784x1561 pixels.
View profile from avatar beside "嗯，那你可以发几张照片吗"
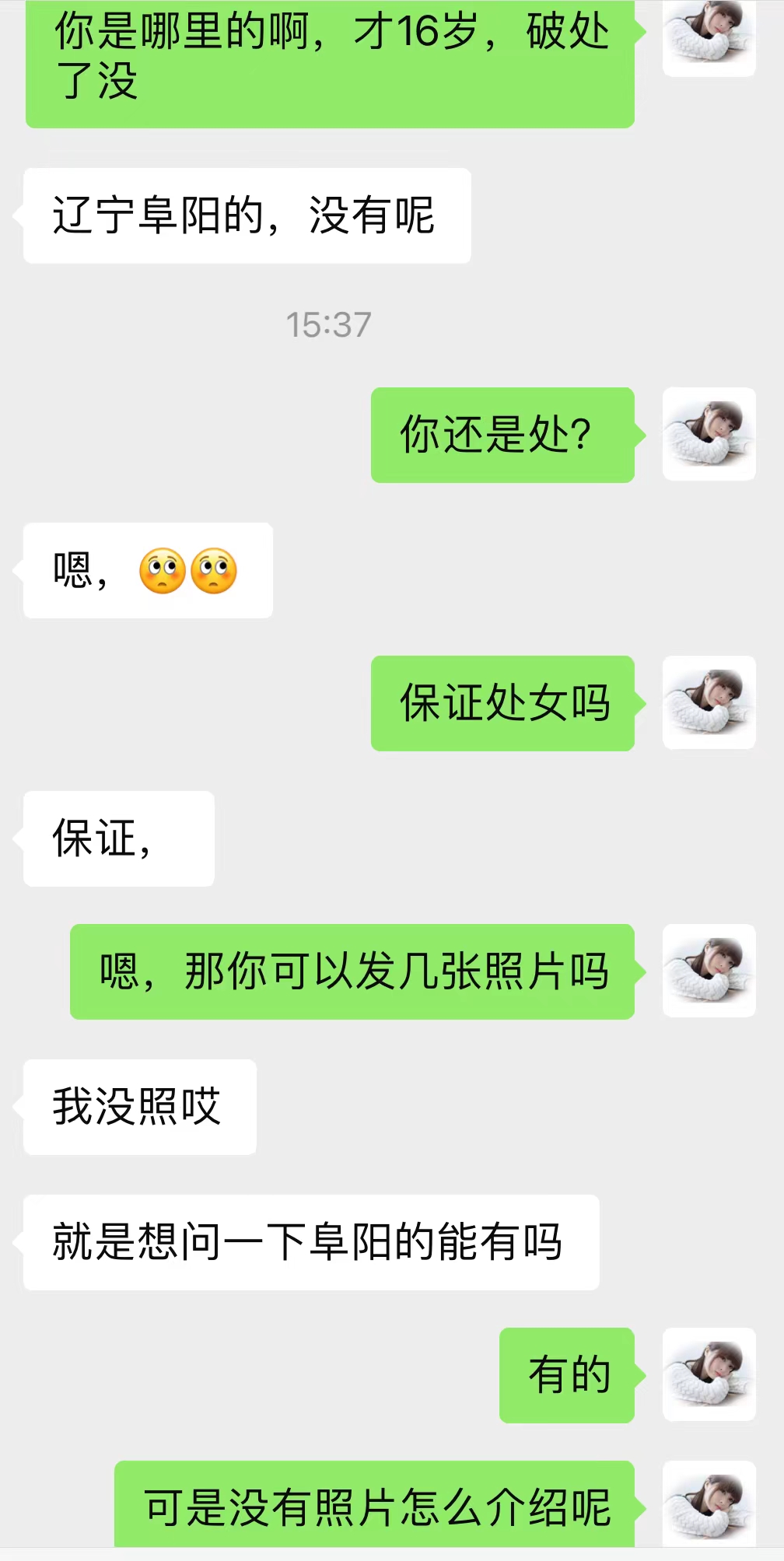(x=709, y=971)
